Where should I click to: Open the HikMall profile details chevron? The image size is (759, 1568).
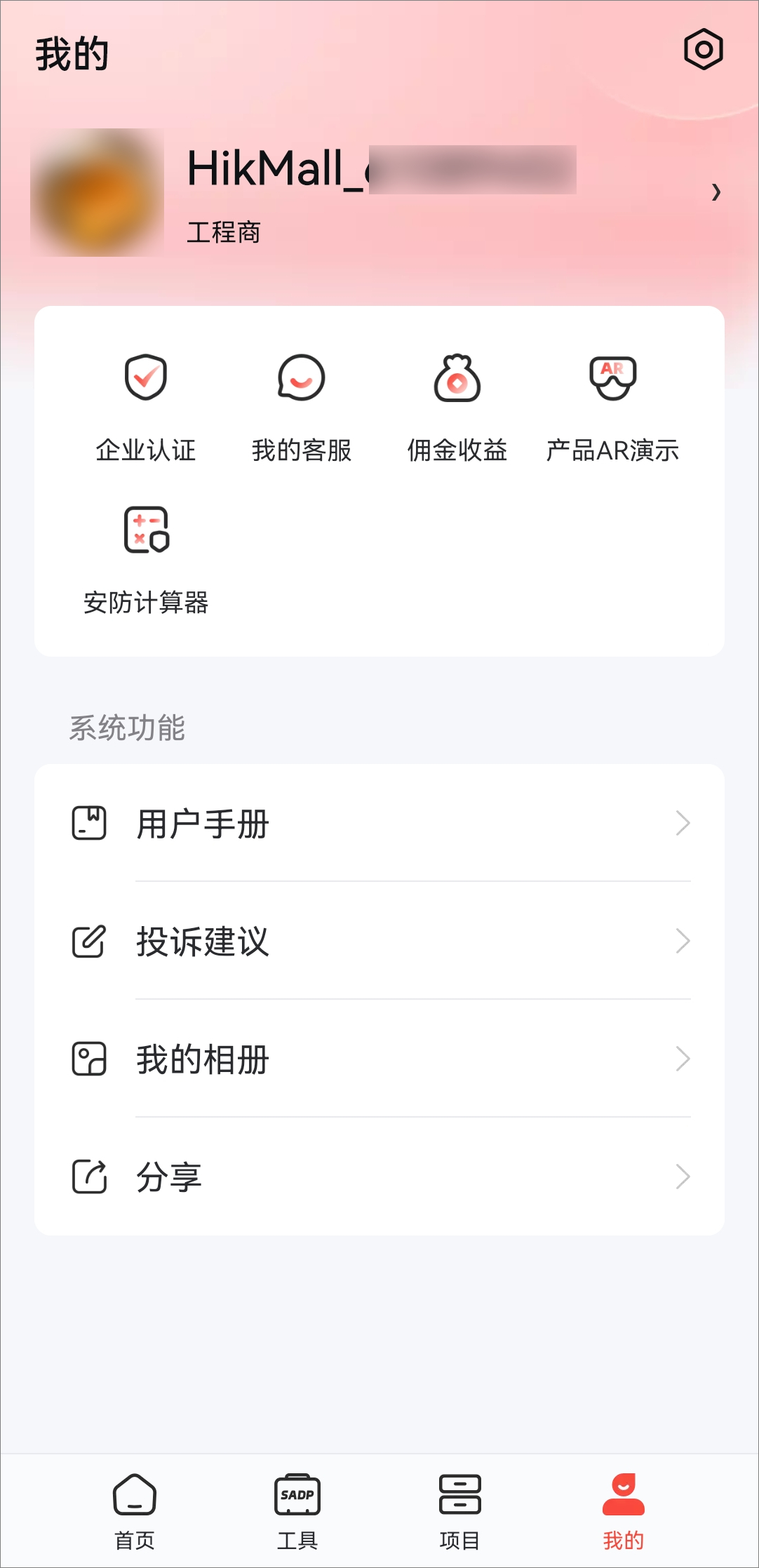(x=716, y=192)
